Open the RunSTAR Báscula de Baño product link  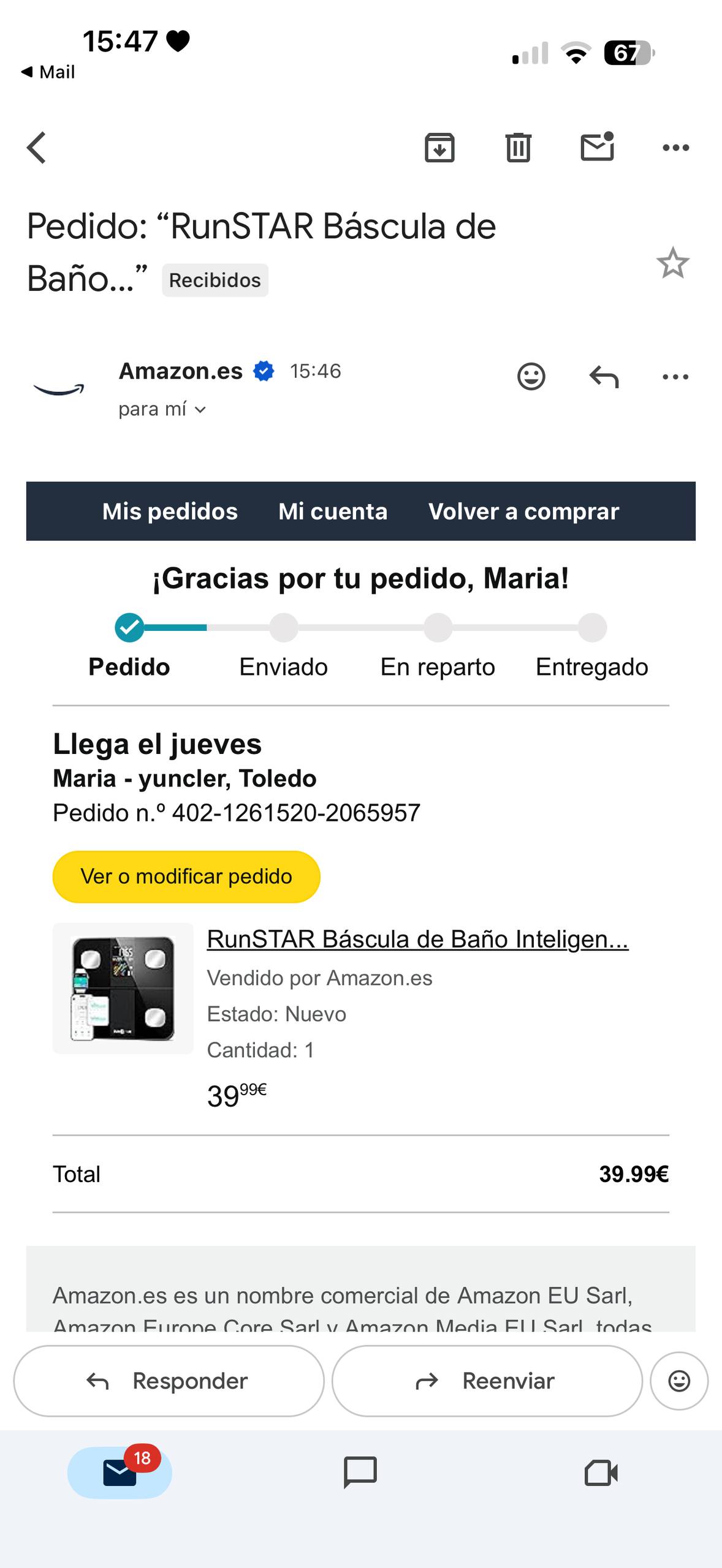point(417,939)
